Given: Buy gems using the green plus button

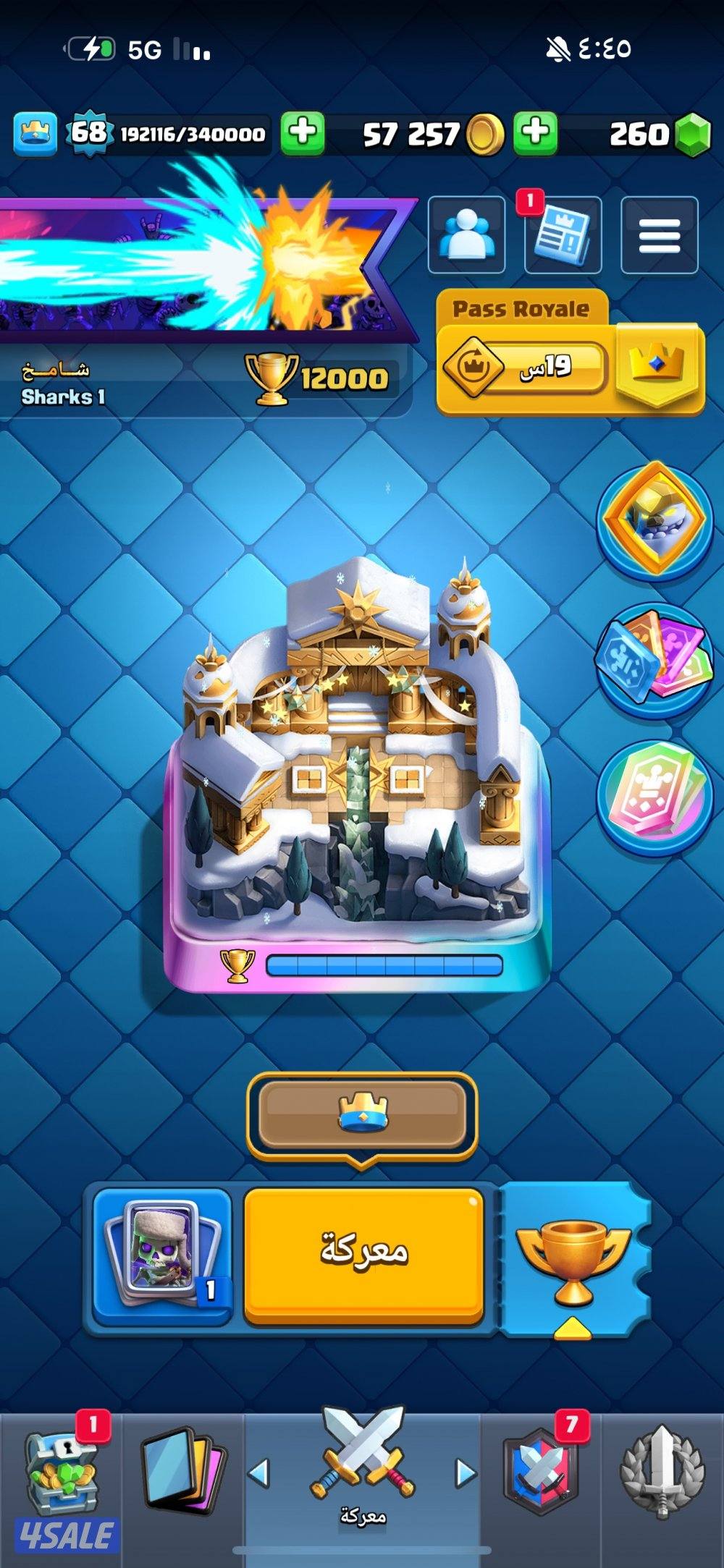Looking at the screenshot, I should tap(302, 134).
